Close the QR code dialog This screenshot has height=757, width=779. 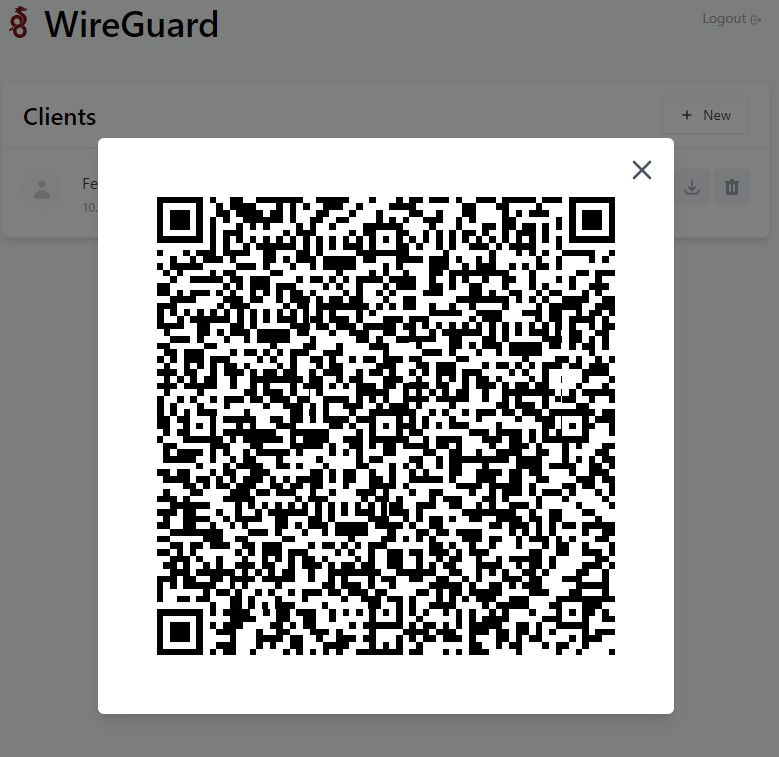642,170
